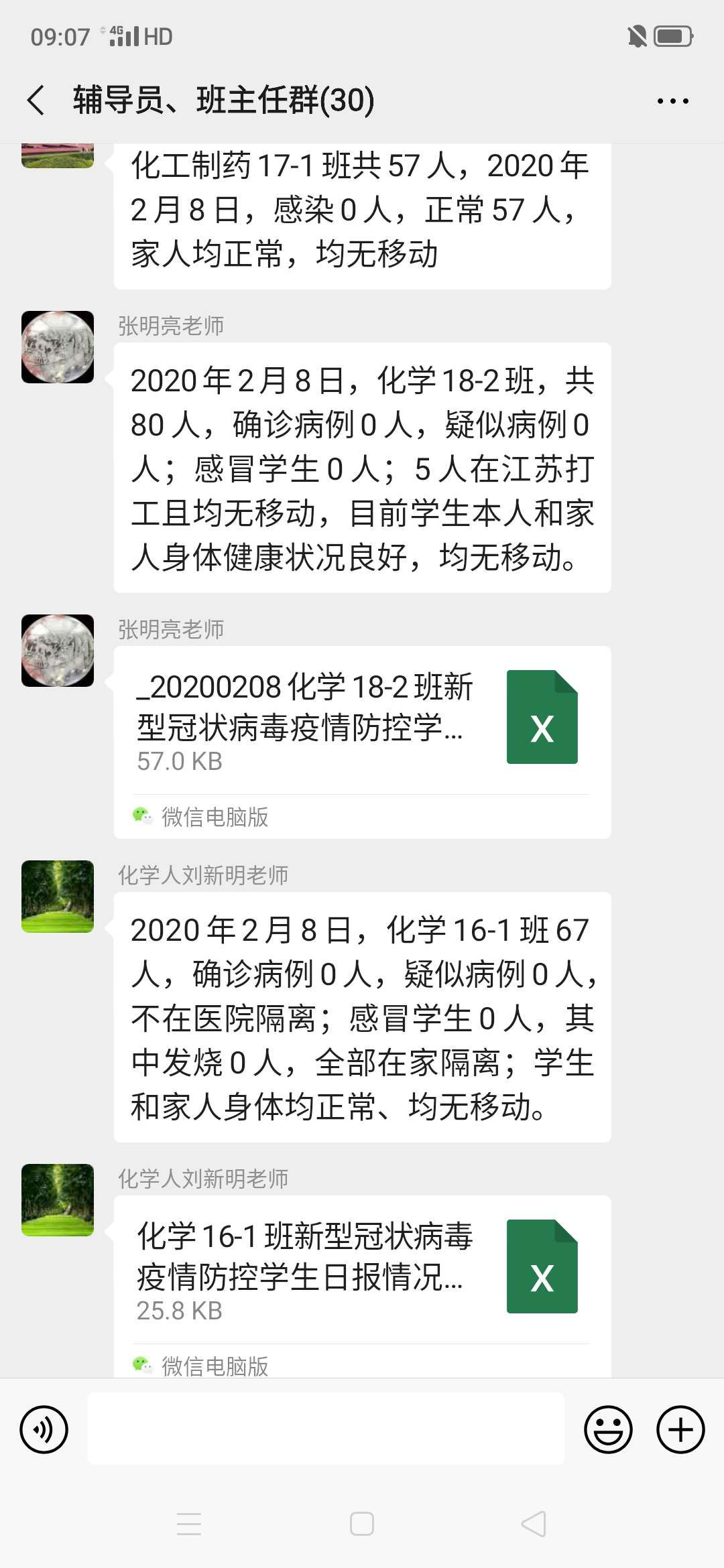Tap the system home button

[x=362, y=1524]
